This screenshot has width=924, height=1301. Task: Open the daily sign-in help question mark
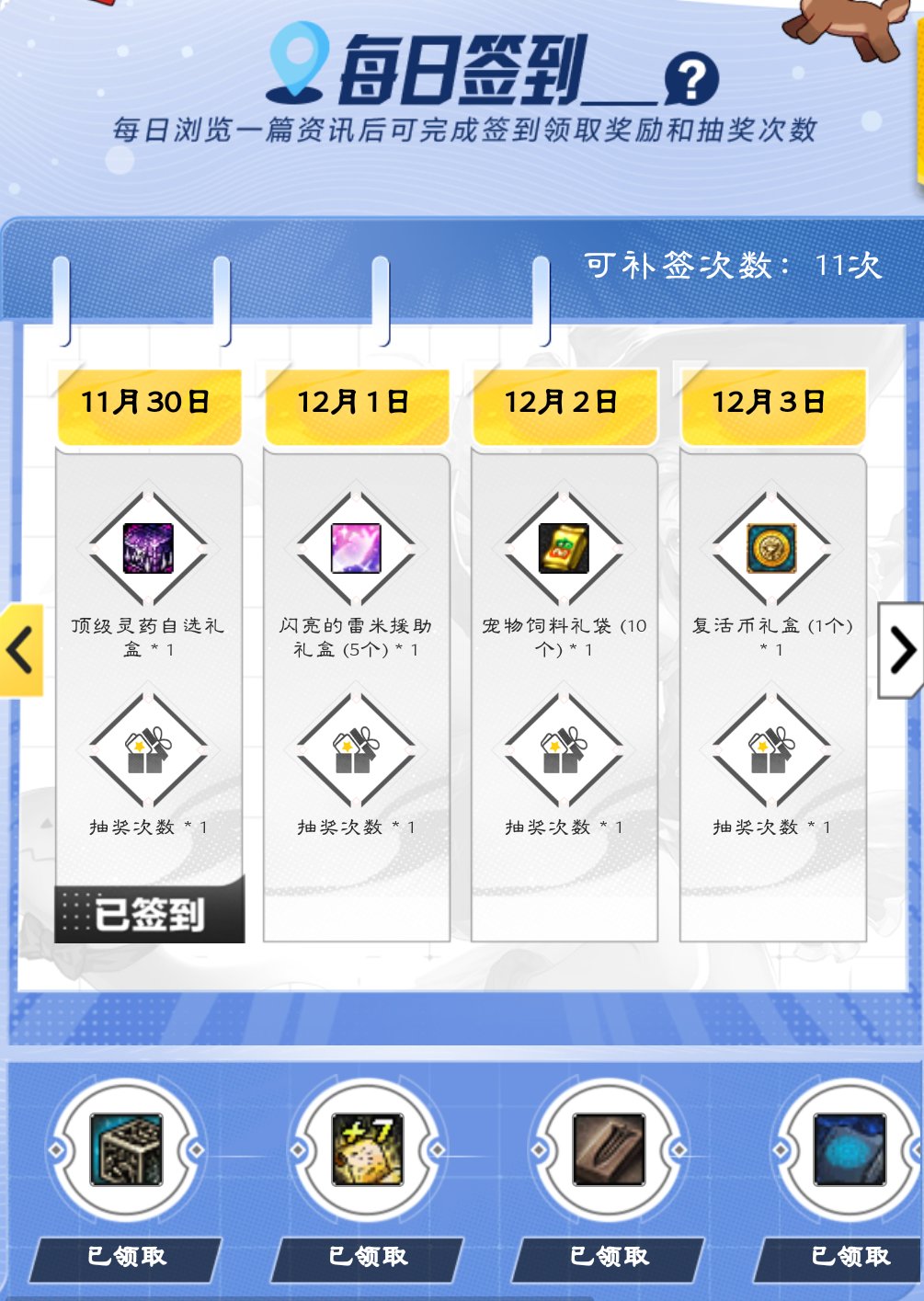(x=690, y=81)
